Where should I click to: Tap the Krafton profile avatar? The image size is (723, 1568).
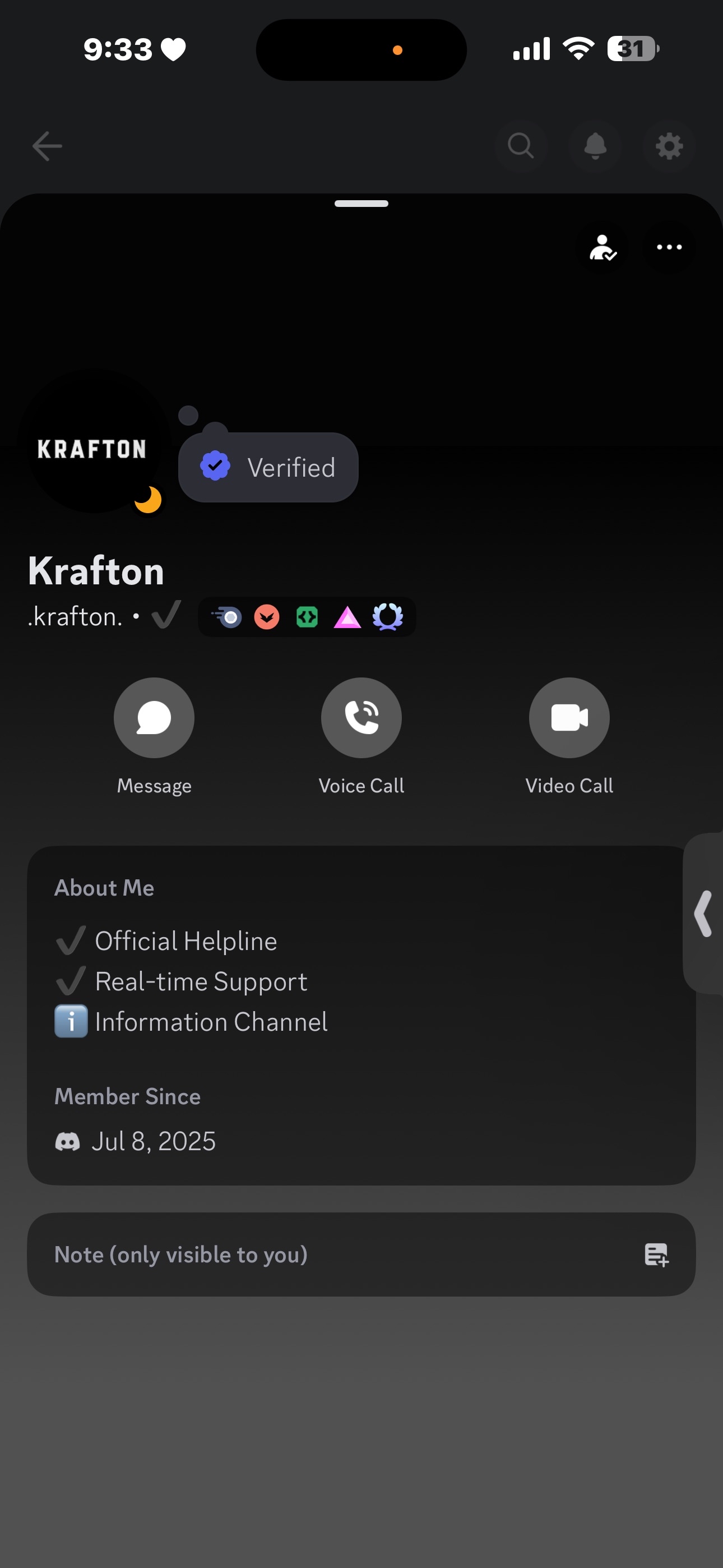pos(92,449)
